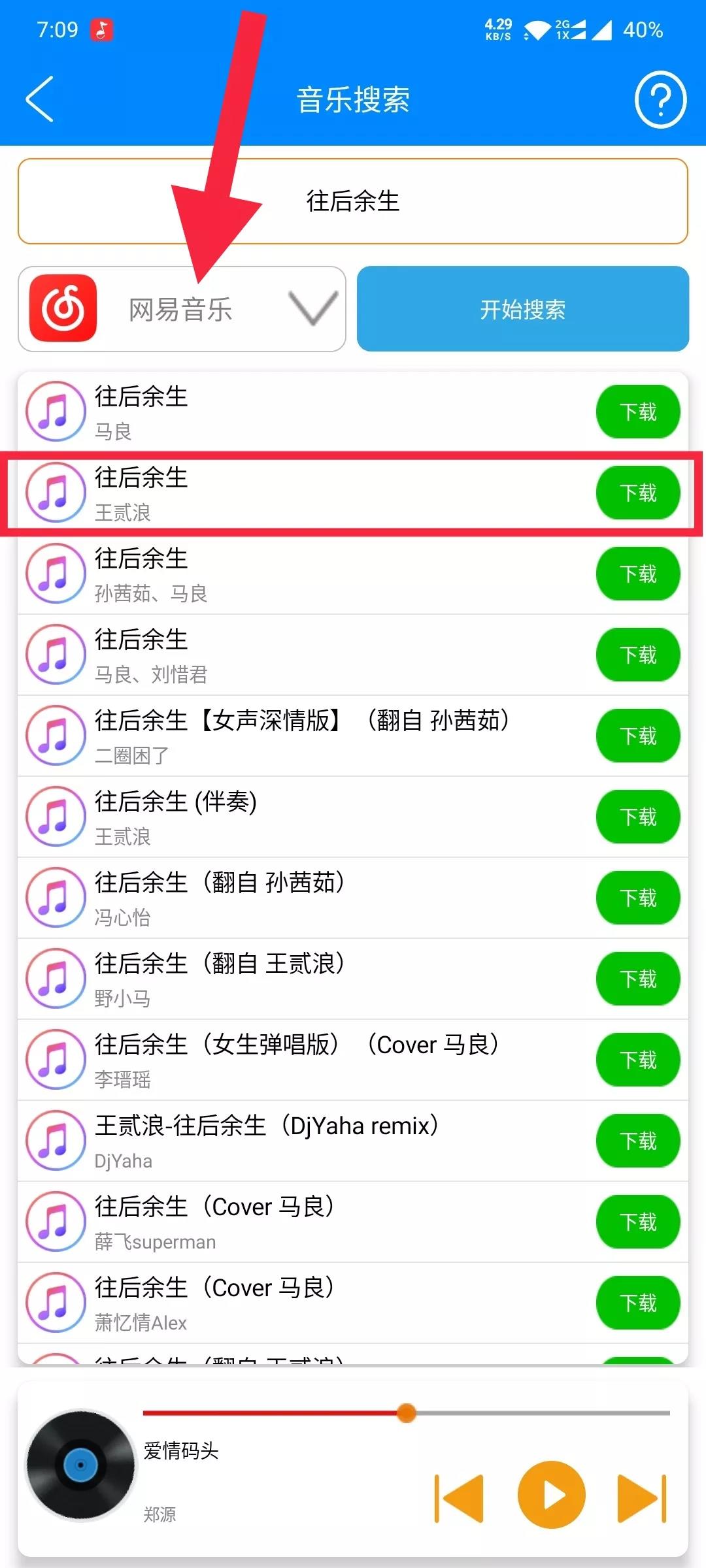Go back using the top-left arrow
Viewport: 706px width, 1568px height.
click(39, 99)
